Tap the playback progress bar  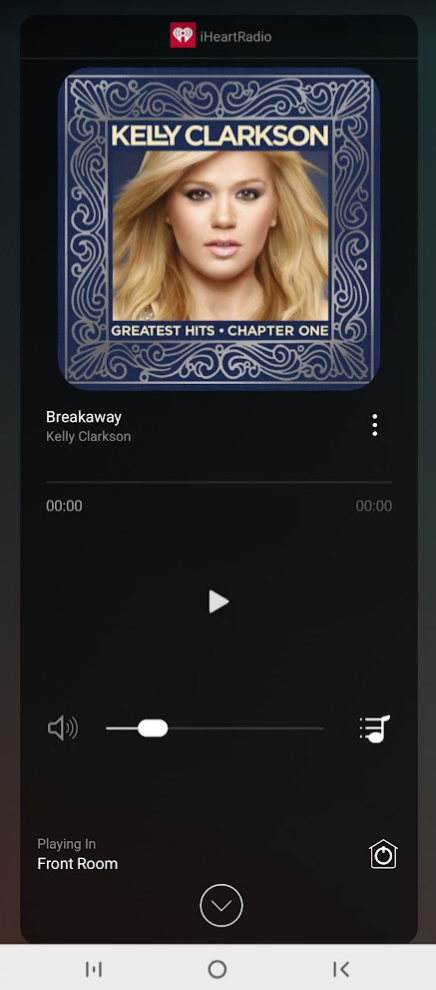point(218,482)
